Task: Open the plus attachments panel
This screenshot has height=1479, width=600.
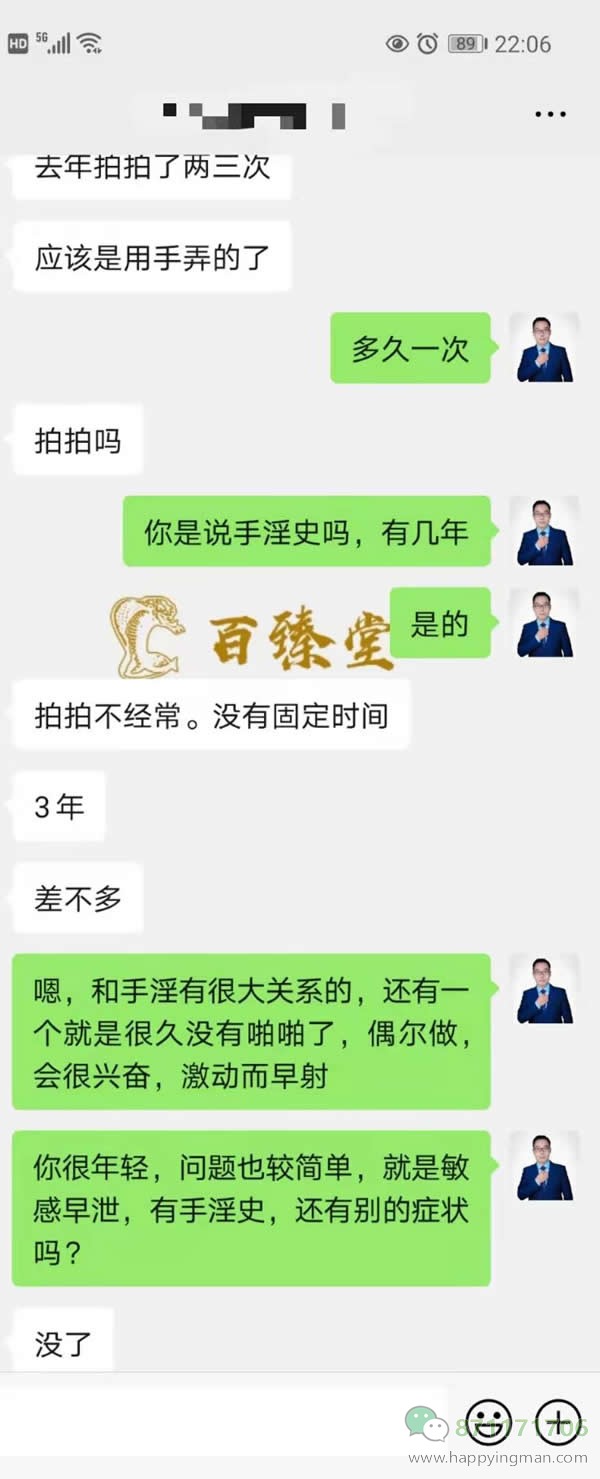Action: point(557,1421)
